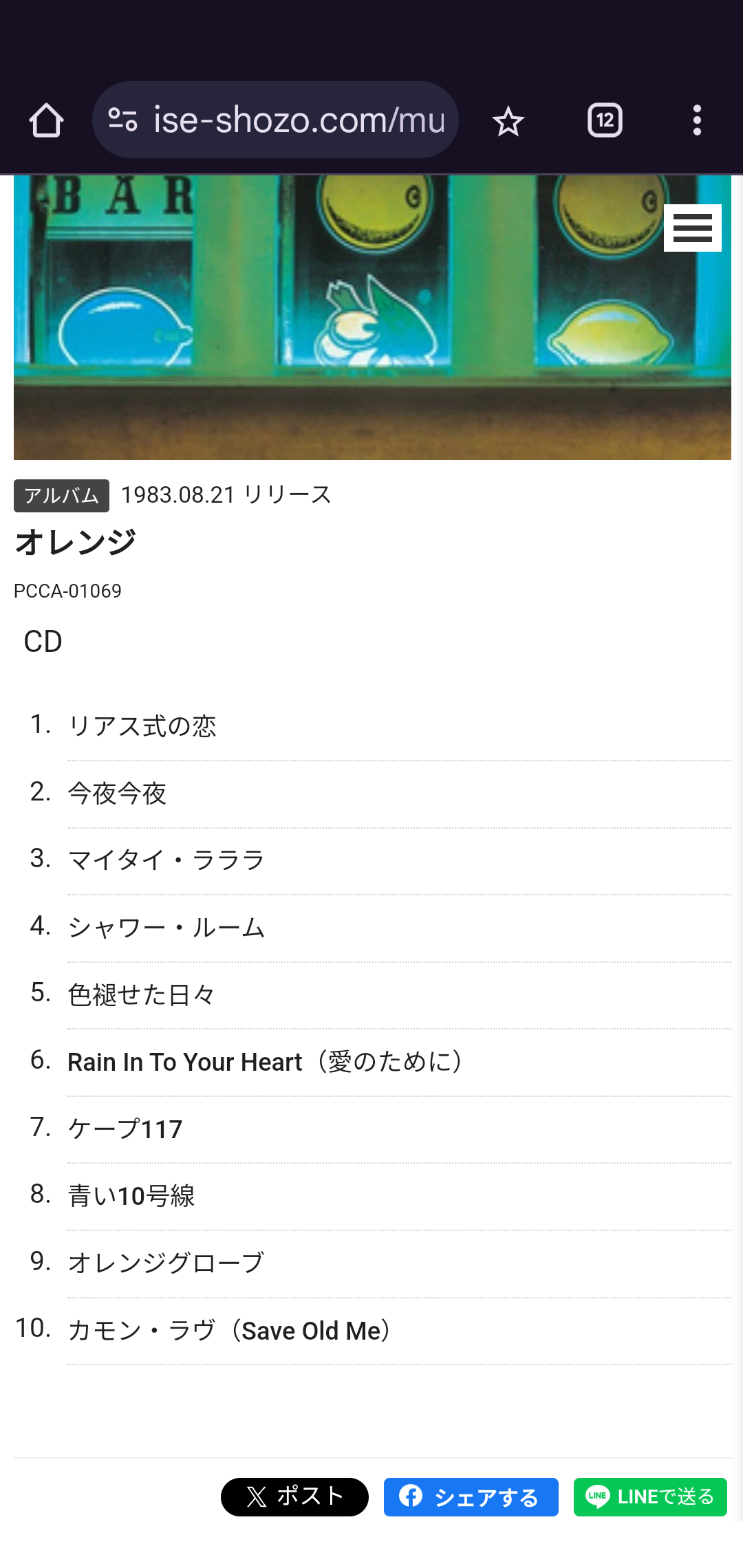
Task: Open the tab switcher showing 12 tabs
Action: pyautogui.click(x=605, y=121)
